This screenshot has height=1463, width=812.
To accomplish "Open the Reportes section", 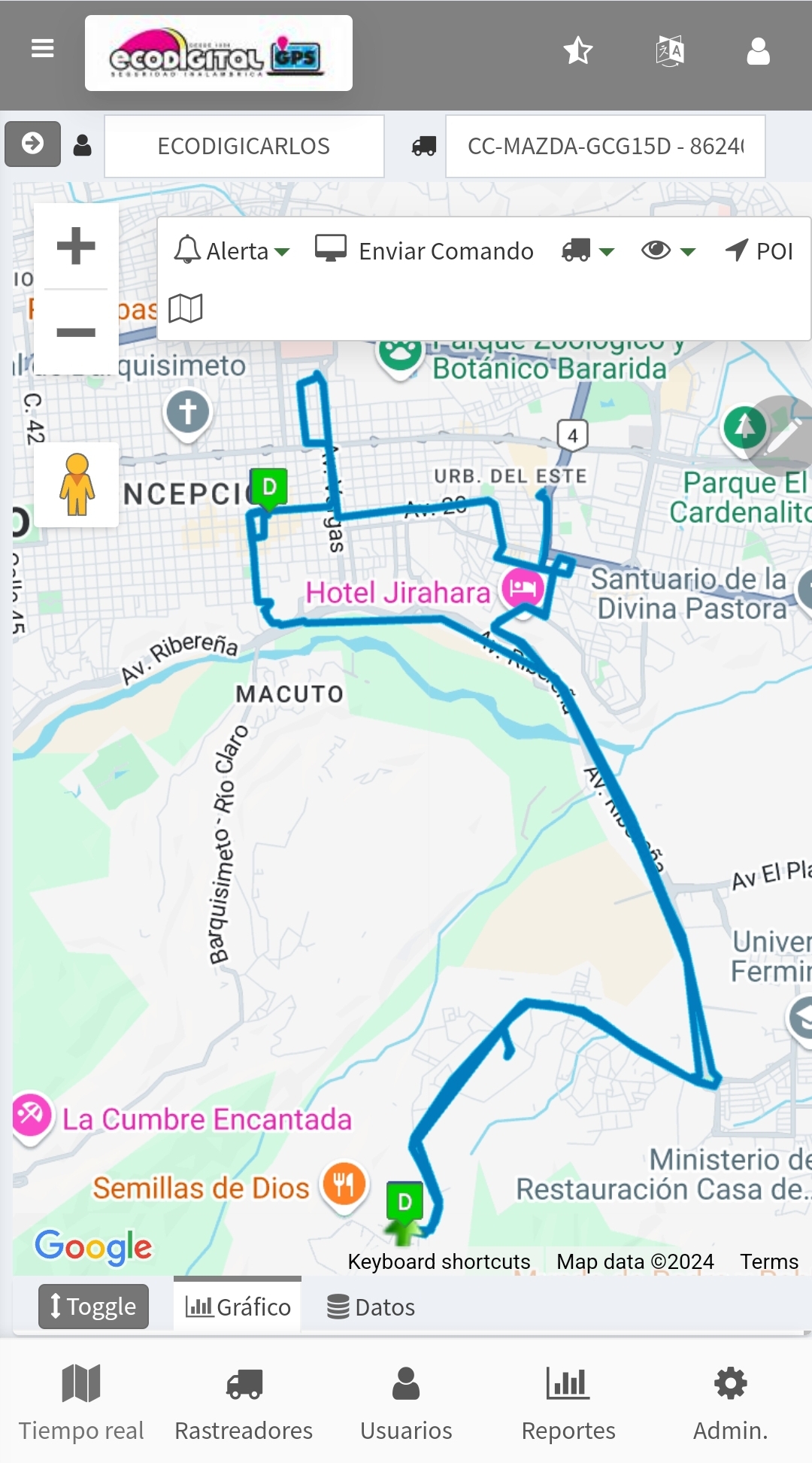I will 568,1402.
